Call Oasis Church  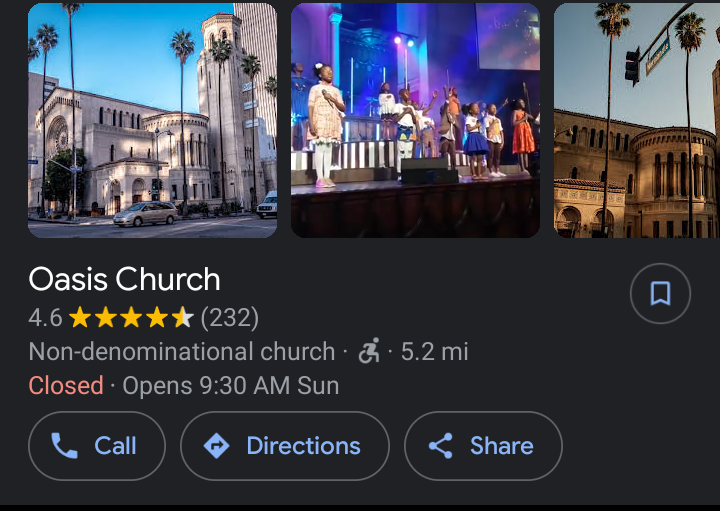click(x=97, y=446)
